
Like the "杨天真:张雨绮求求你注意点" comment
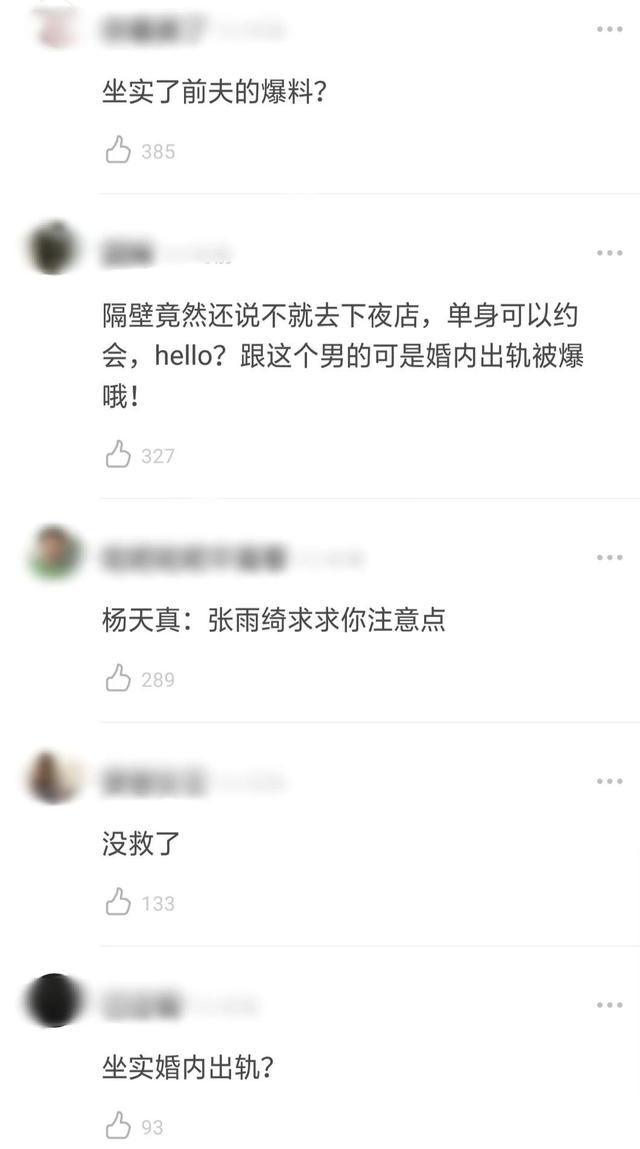118,679
